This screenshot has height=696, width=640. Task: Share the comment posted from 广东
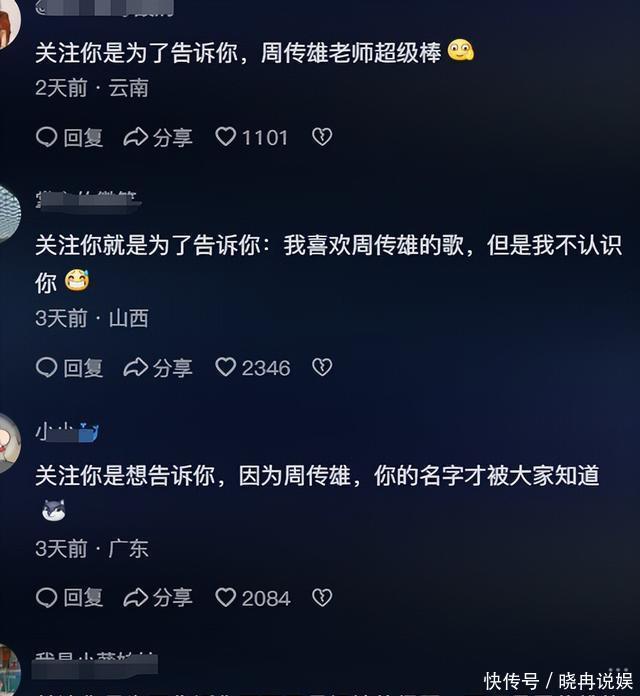[x=158, y=598]
